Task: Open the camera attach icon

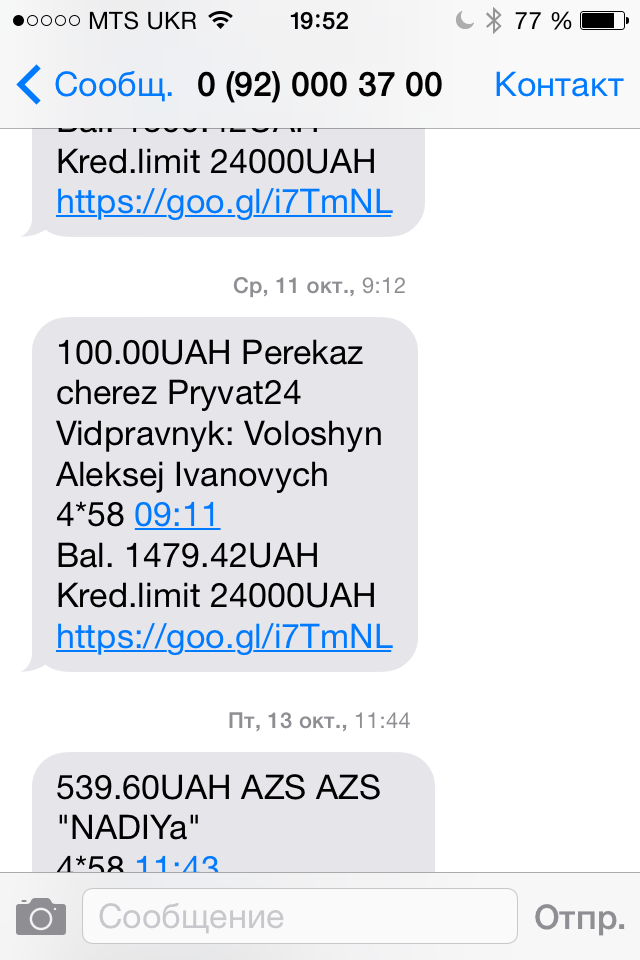Action: coord(41,916)
